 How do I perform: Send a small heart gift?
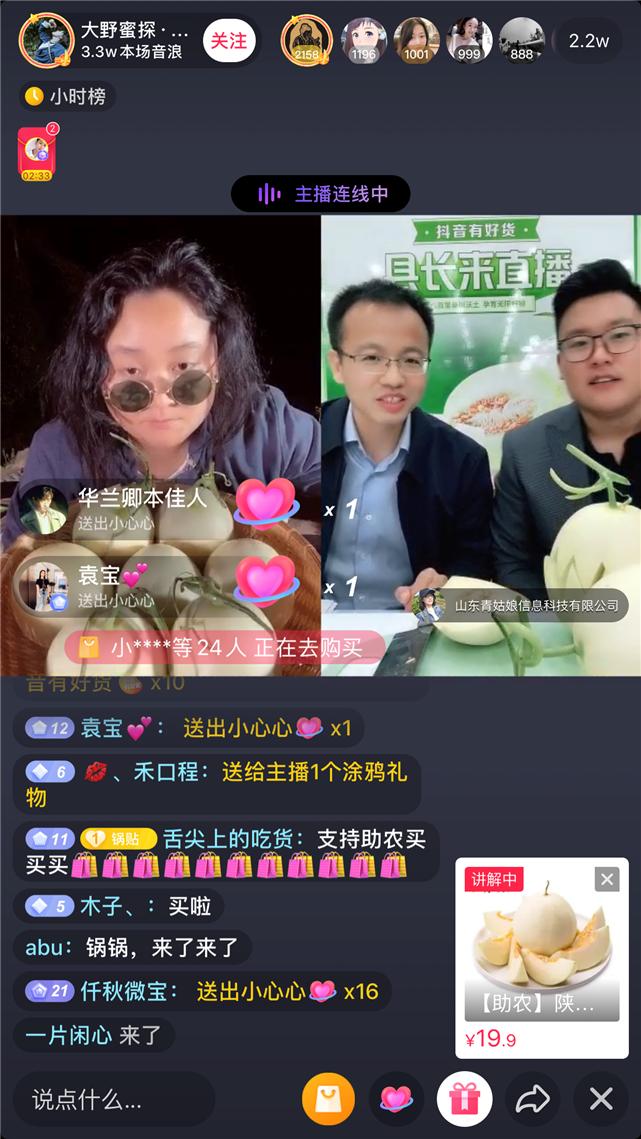point(396,1099)
